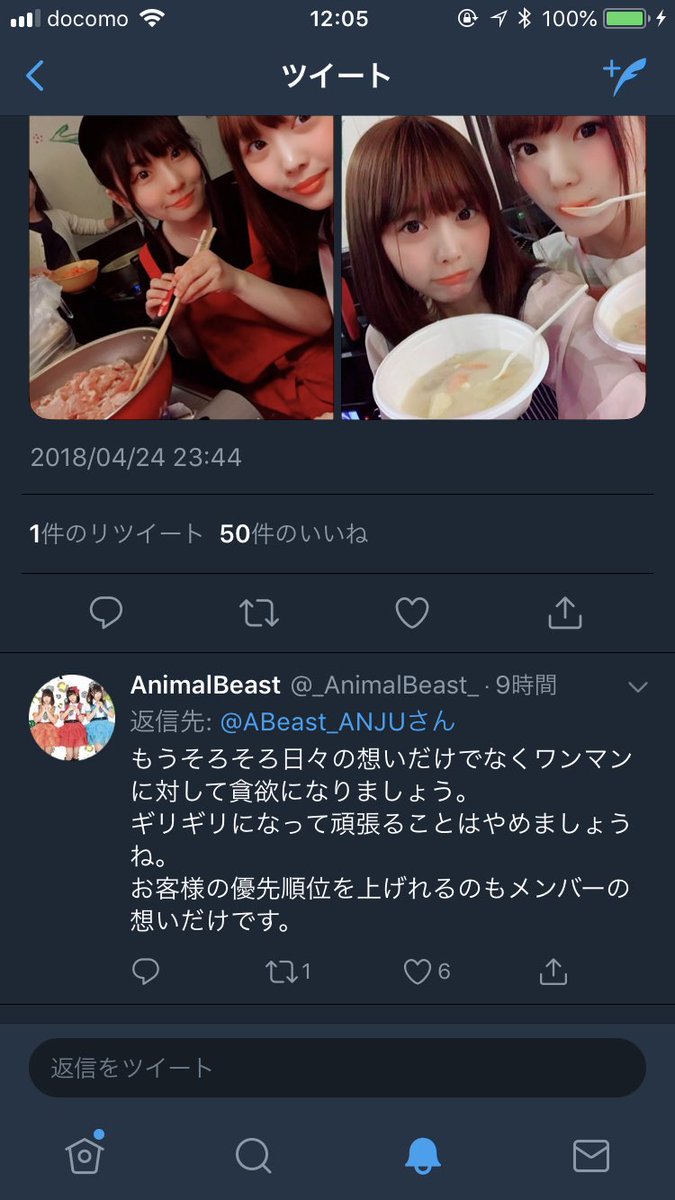View the 50件のいいね list
Image resolution: width=675 pixels, height=1200 pixels.
pyautogui.click(x=294, y=534)
